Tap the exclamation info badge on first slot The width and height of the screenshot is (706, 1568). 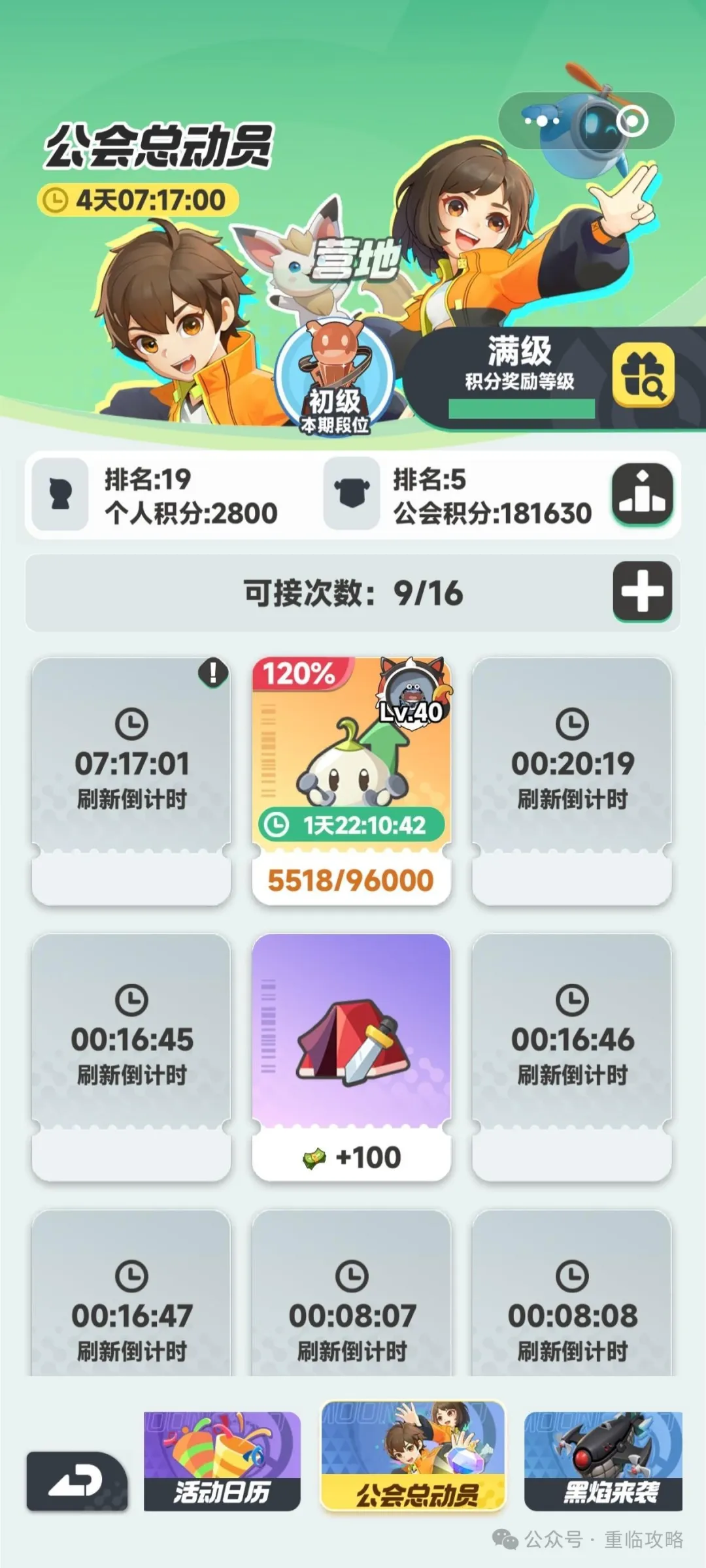[x=212, y=672]
